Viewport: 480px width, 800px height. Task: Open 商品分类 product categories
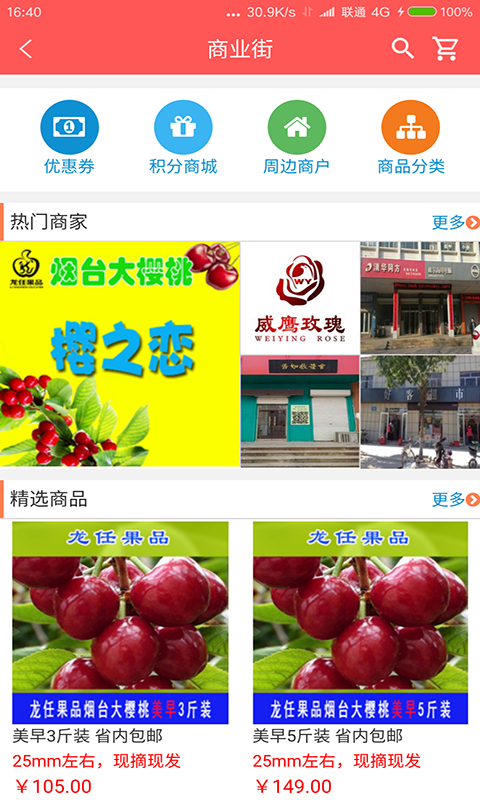[x=411, y=138]
